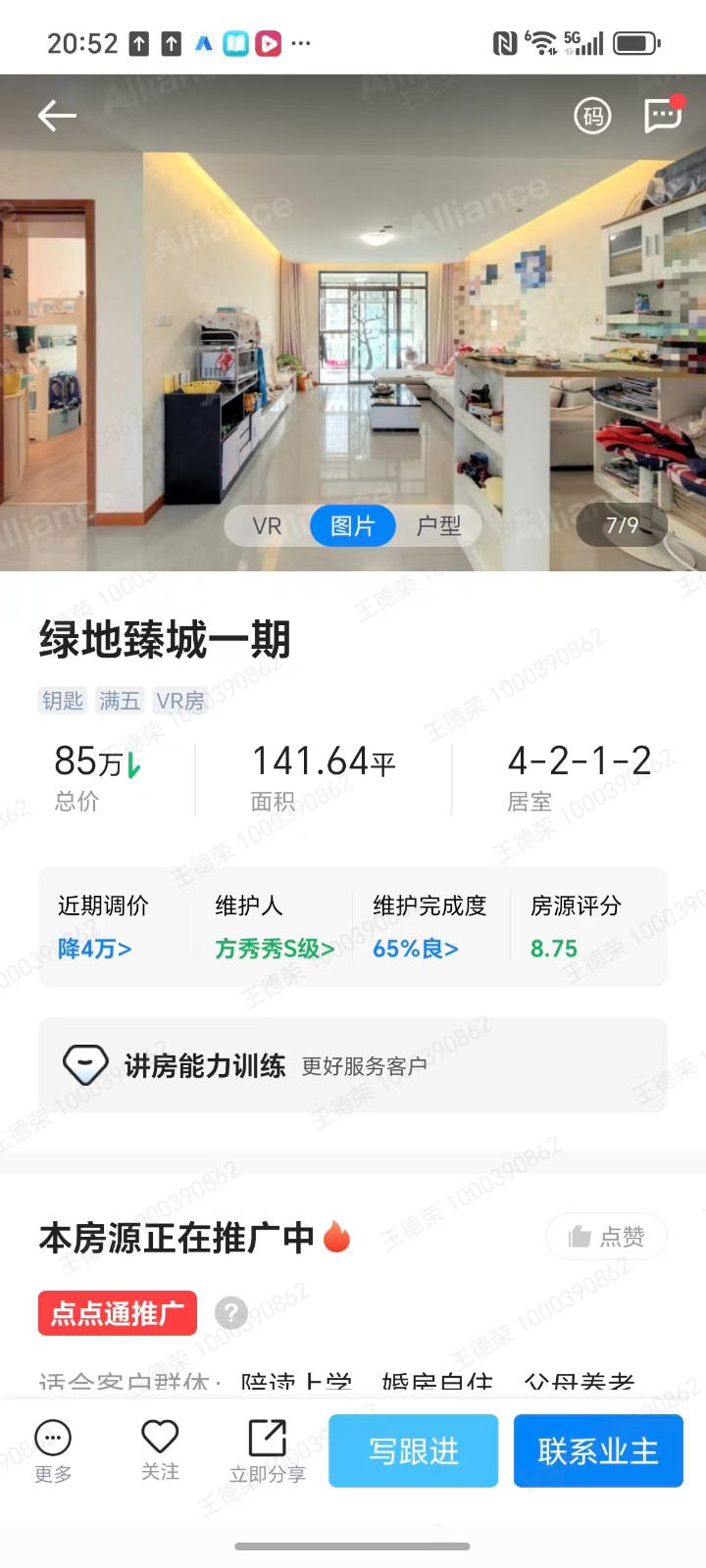Switch to the VR view tab
Image resolution: width=706 pixels, height=1568 pixels.
point(267,526)
